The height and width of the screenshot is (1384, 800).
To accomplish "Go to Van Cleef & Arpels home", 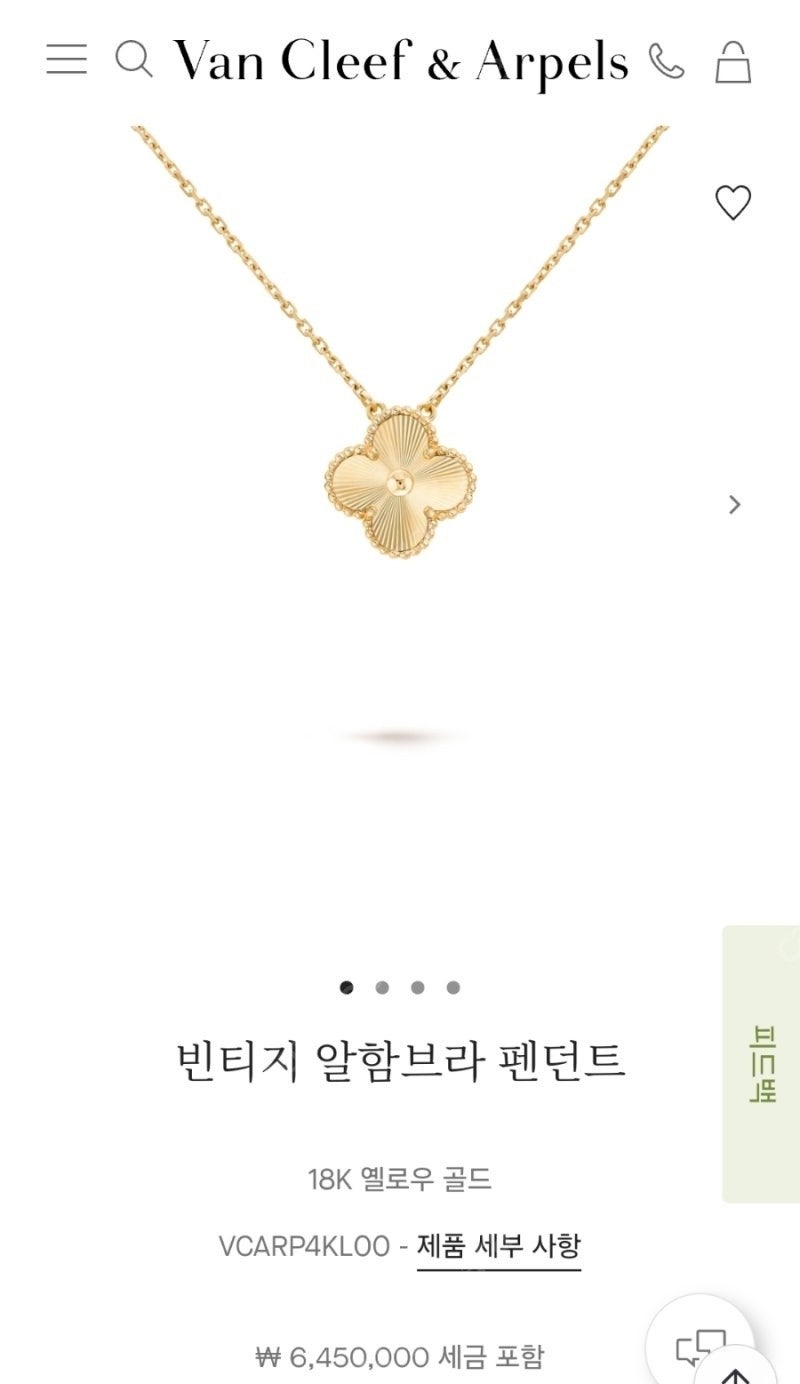I will coord(401,61).
